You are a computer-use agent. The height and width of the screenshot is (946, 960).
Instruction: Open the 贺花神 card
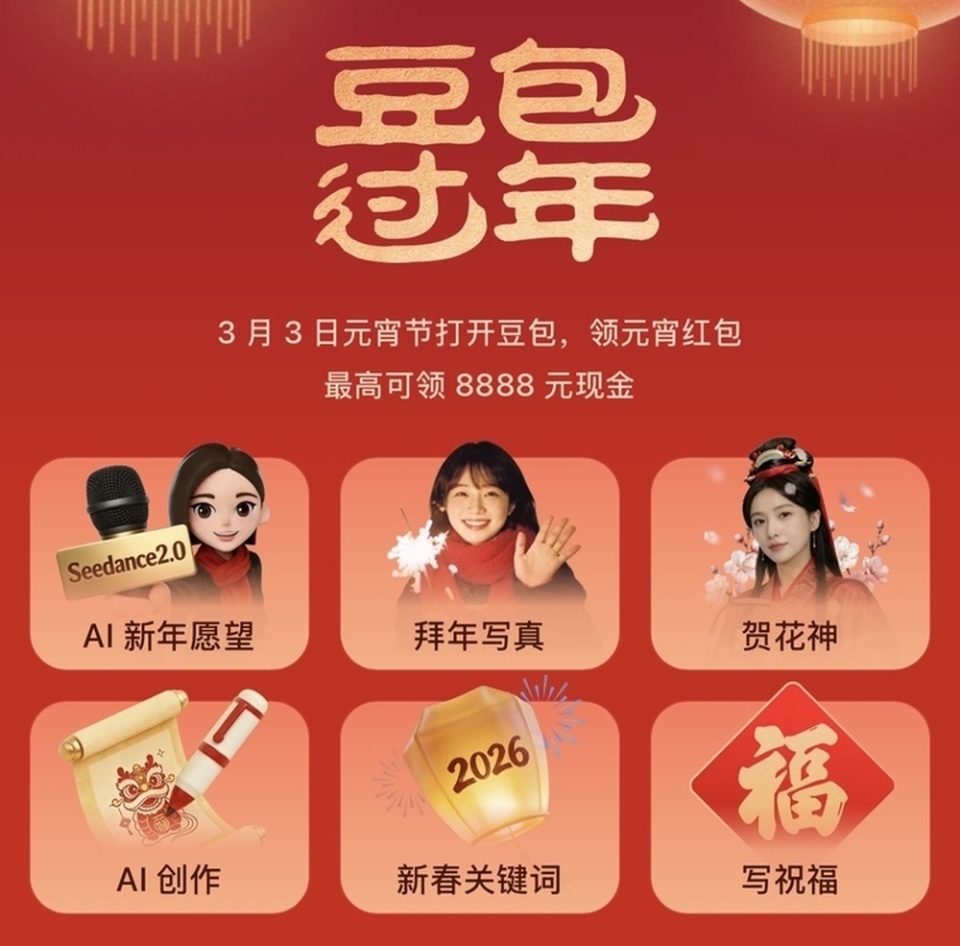point(790,563)
